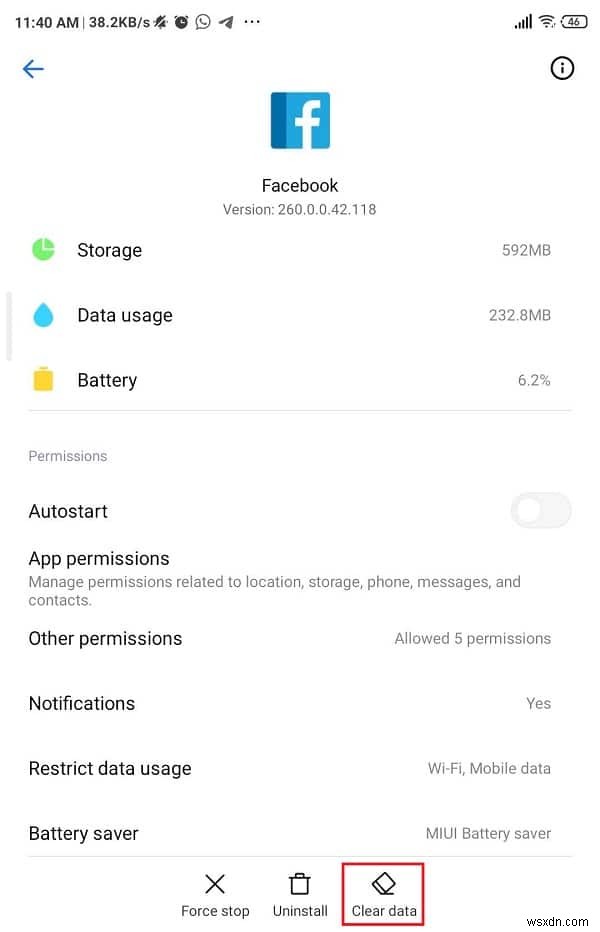This screenshot has height=932, width=600.
Task: Open Storage details for Facebook
Action: click(300, 250)
